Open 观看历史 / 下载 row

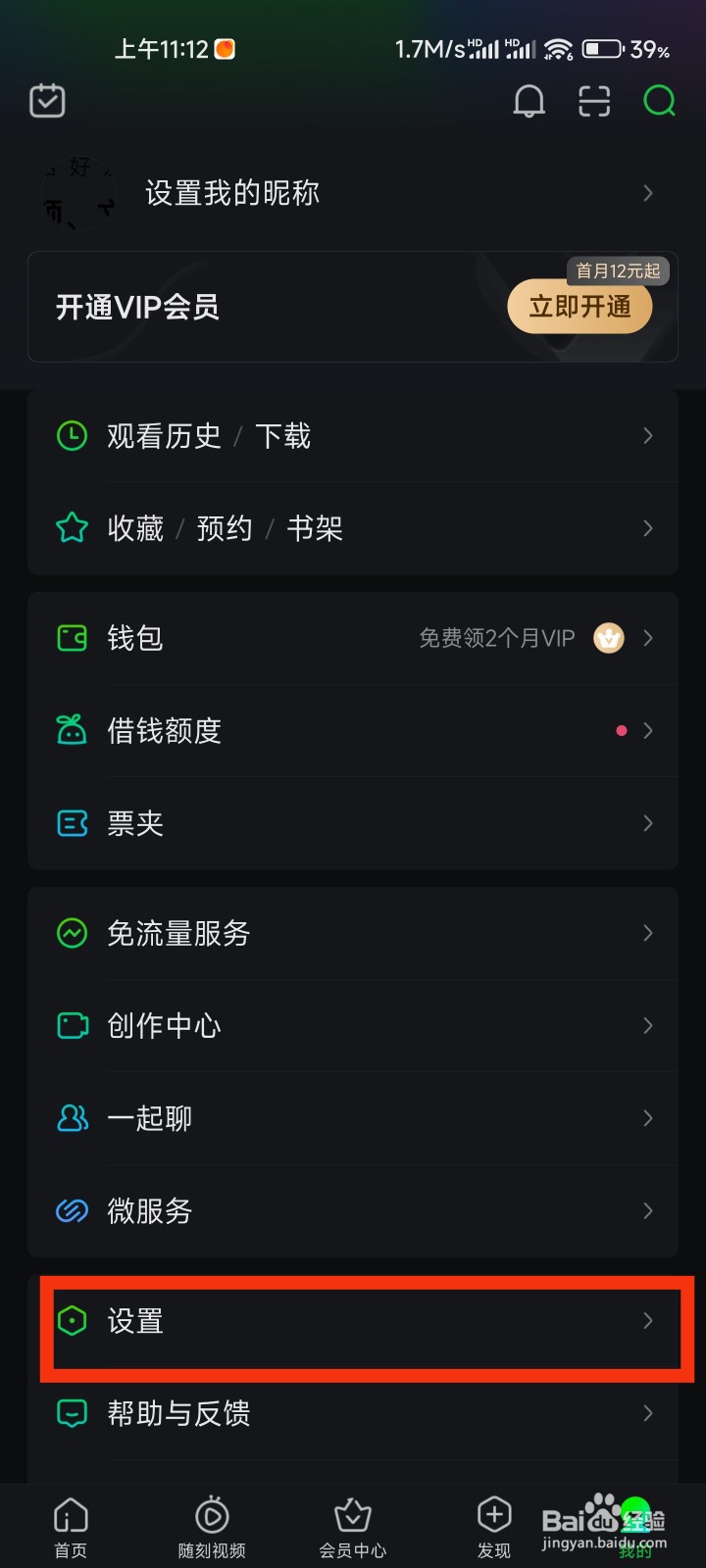click(x=353, y=436)
